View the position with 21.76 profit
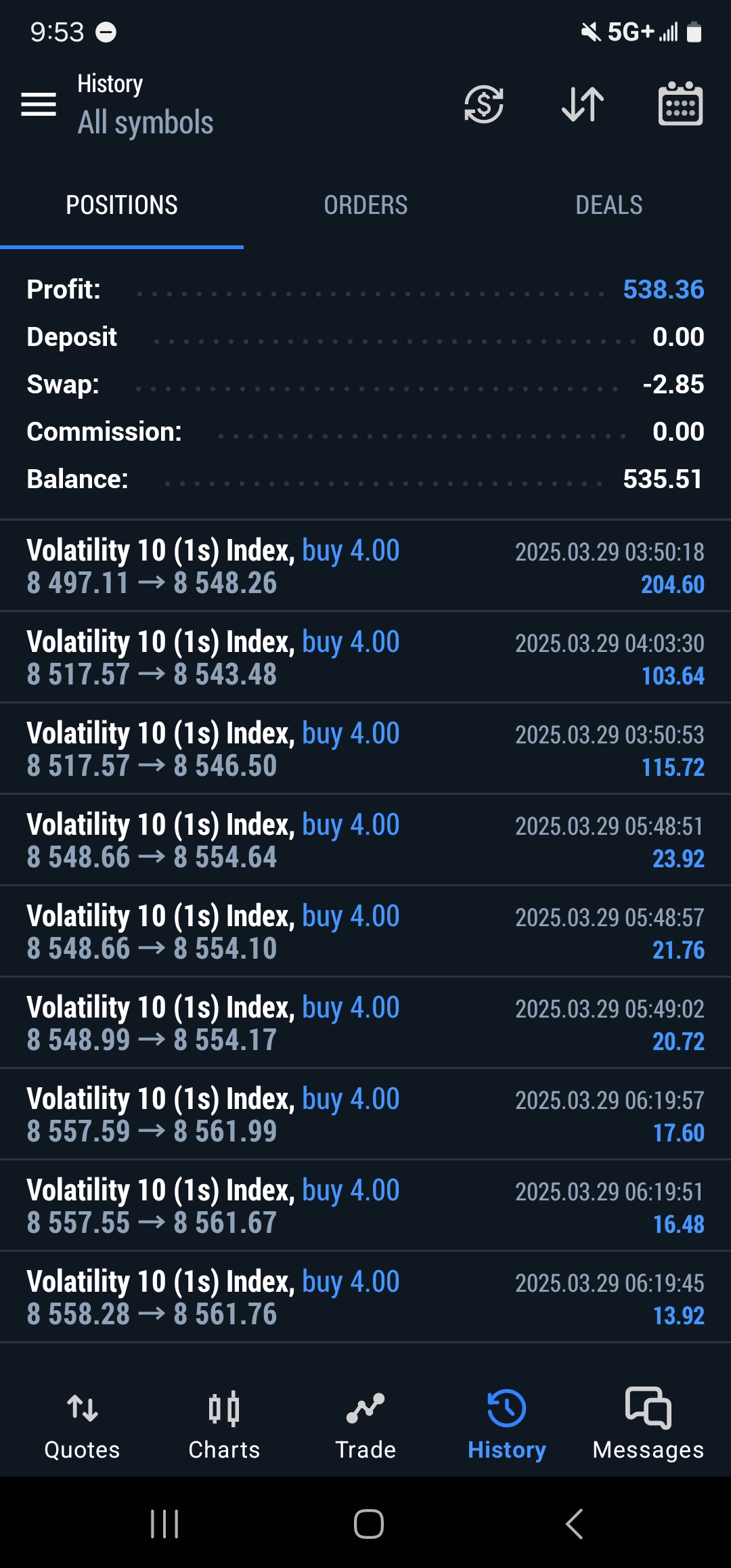Viewport: 731px width, 1568px height. [365, 932]
